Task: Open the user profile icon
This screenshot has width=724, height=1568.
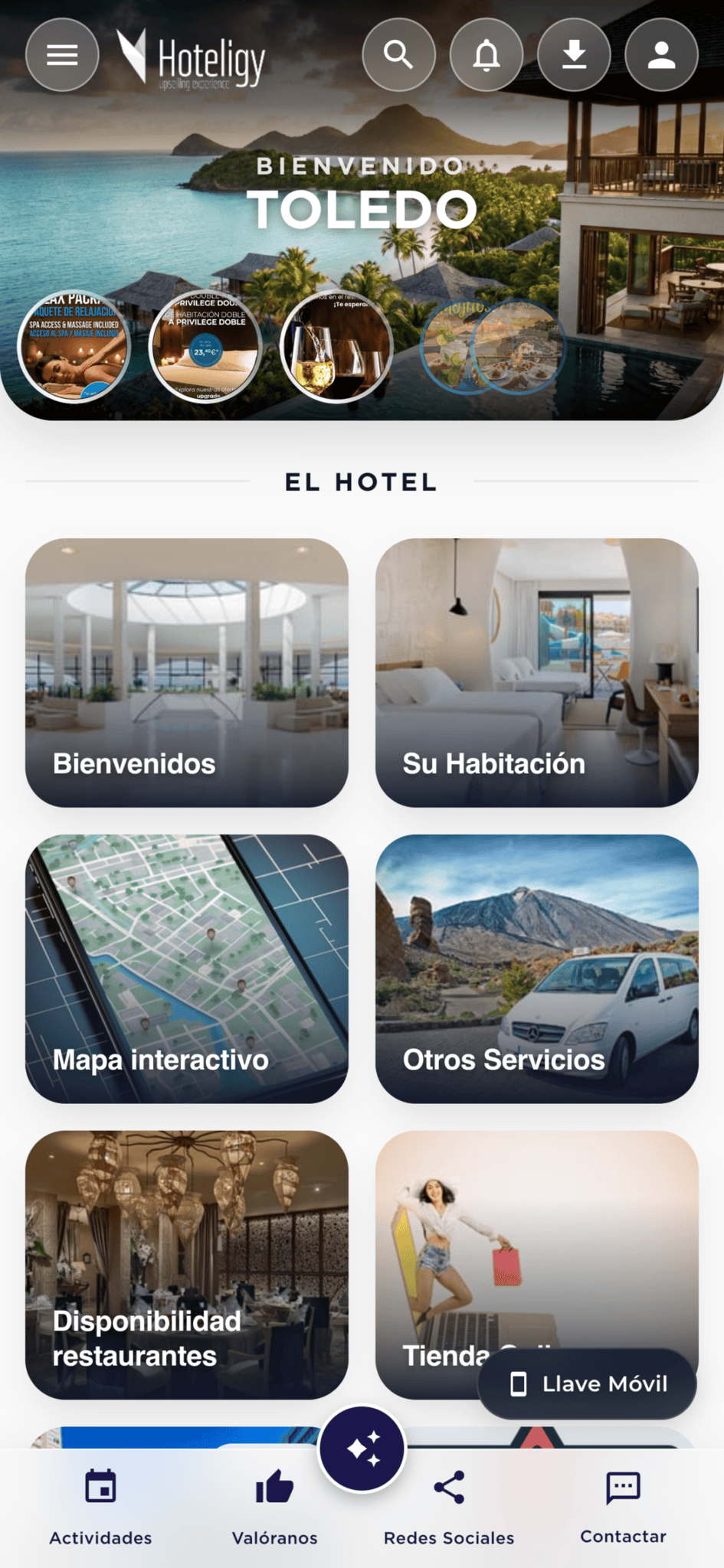Action: click(661, 54)
